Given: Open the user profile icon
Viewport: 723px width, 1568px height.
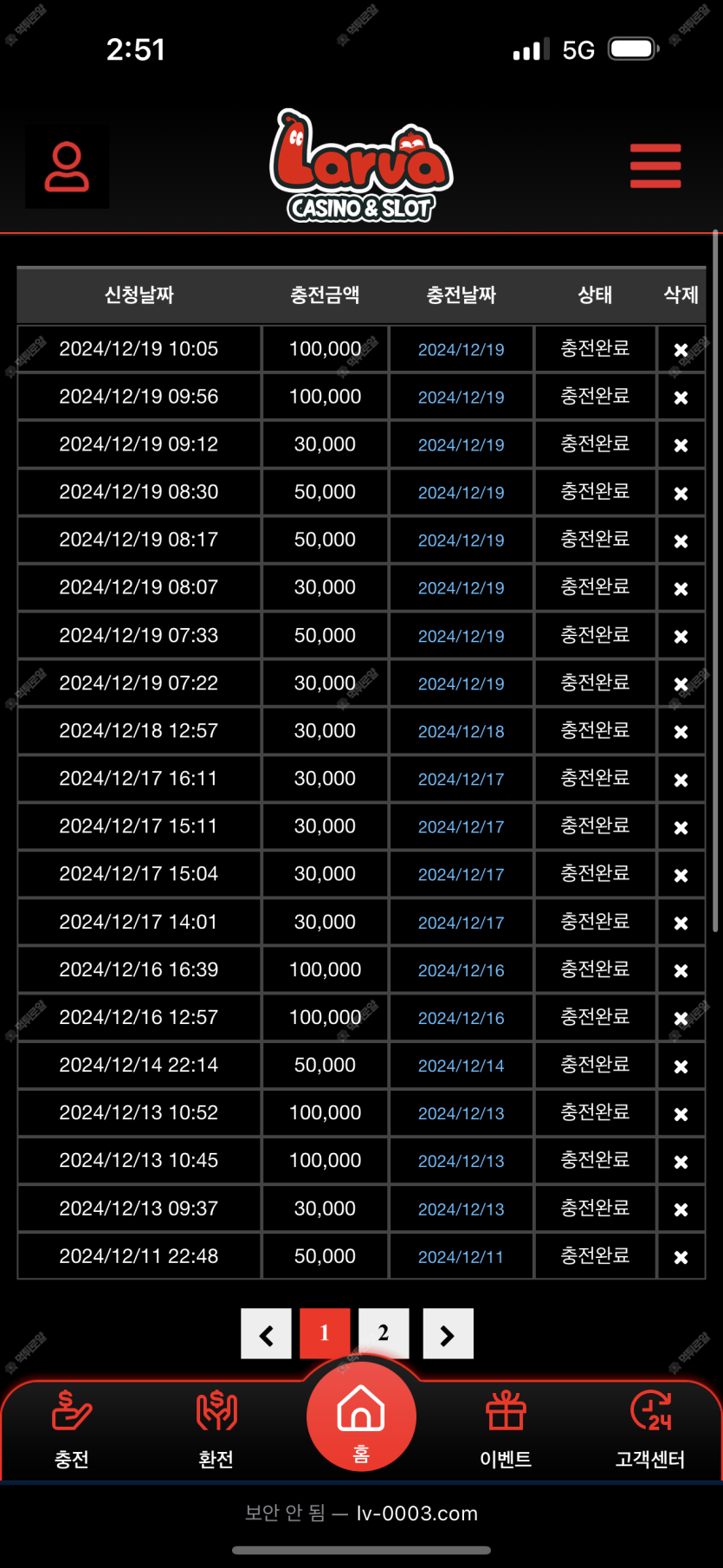Looking at the screenshot, I should coord(67,167).
